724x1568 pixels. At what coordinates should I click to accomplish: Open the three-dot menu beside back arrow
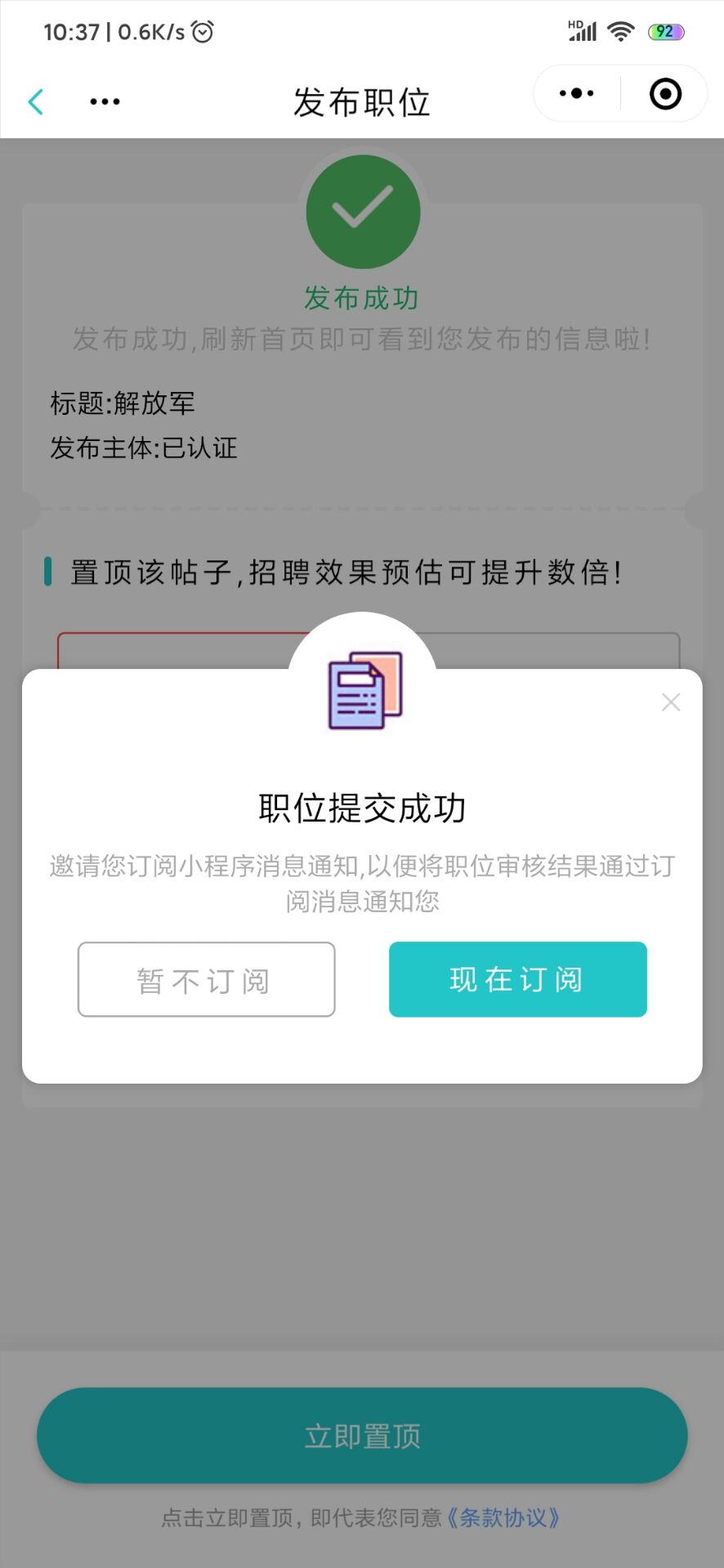pos(105,102)
